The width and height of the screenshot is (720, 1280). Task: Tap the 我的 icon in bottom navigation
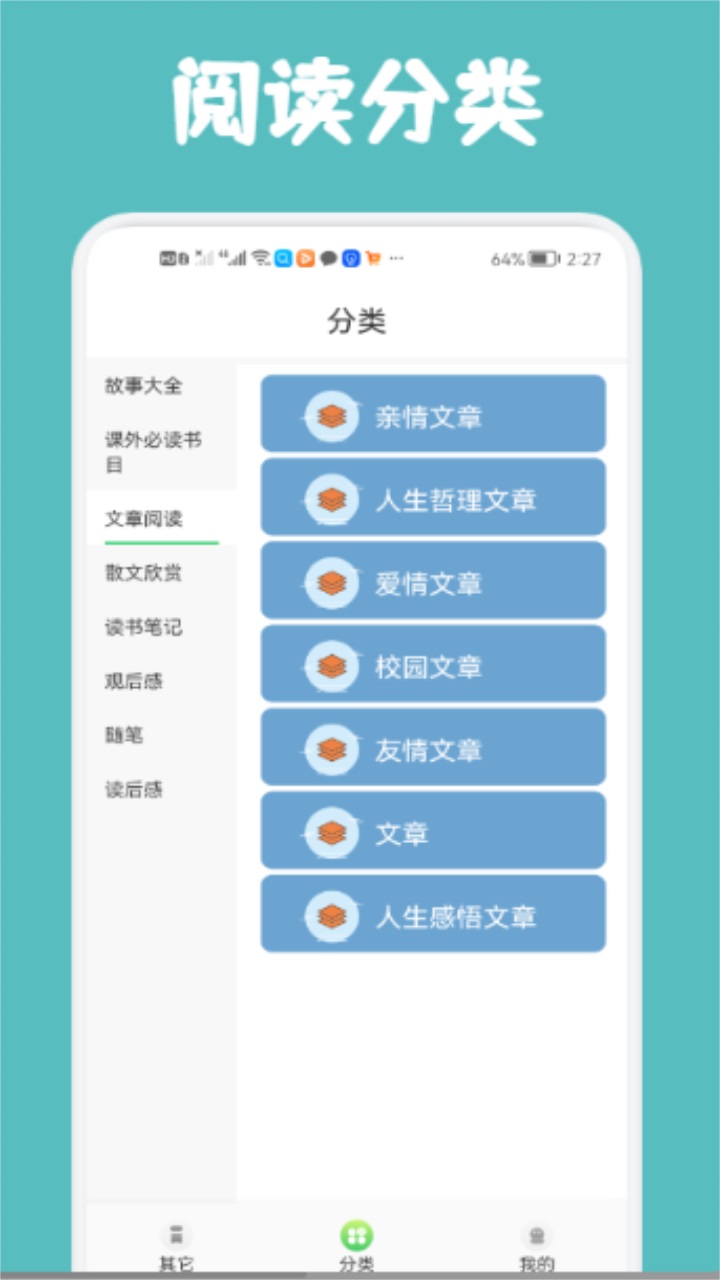point(537,1234)
